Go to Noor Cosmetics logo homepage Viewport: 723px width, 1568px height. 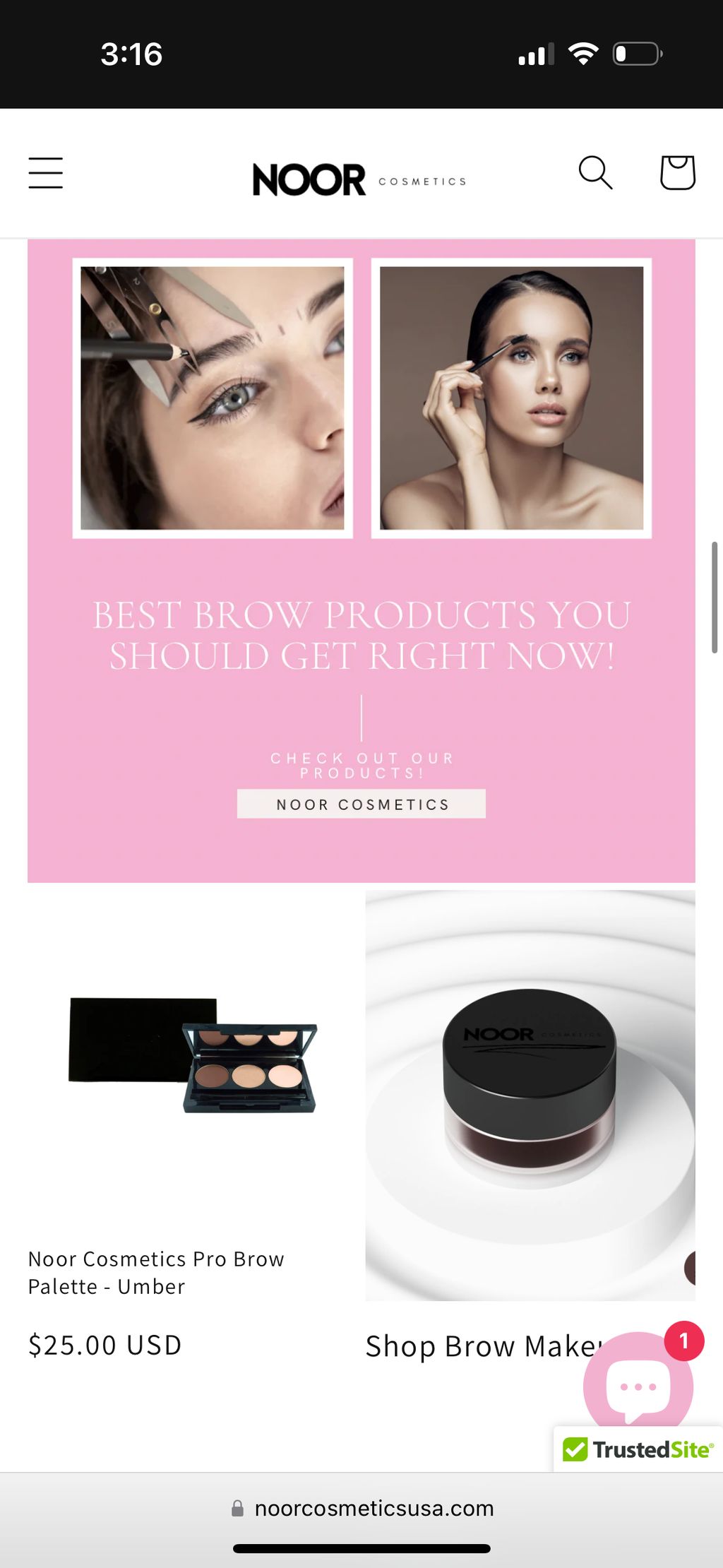coord(359,179)
